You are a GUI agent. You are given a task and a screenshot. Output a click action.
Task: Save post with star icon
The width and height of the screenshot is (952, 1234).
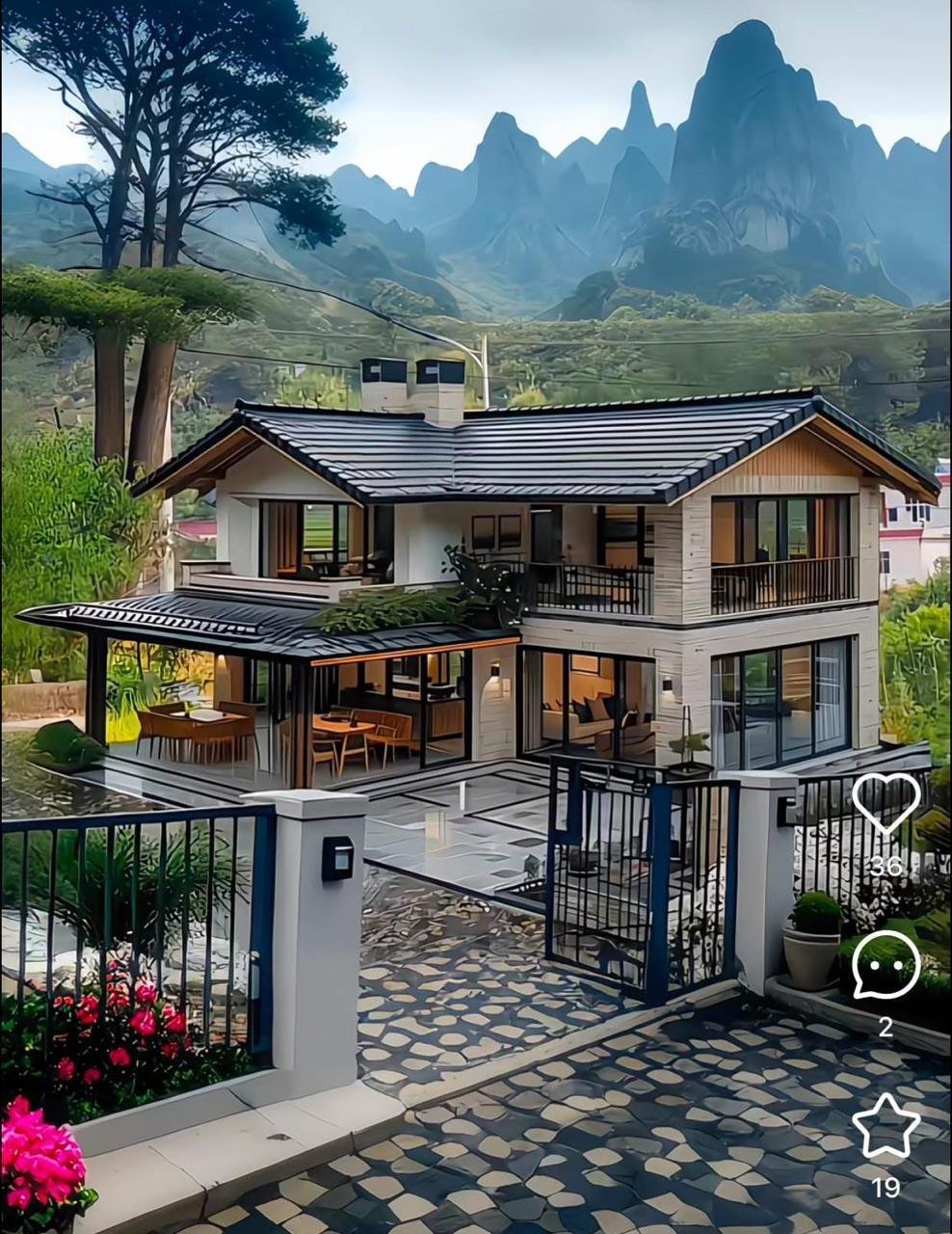[886, 1126]
